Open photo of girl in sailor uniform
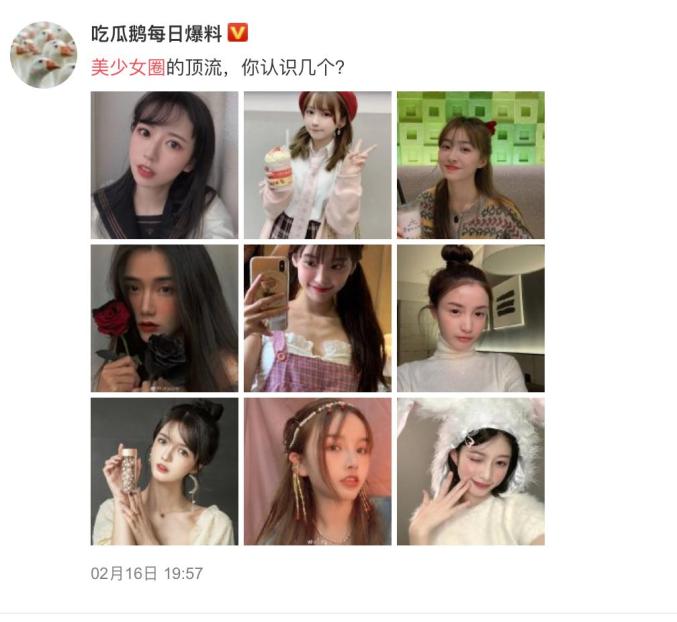This screenshot has height=622, width=677. coord(164,165)
